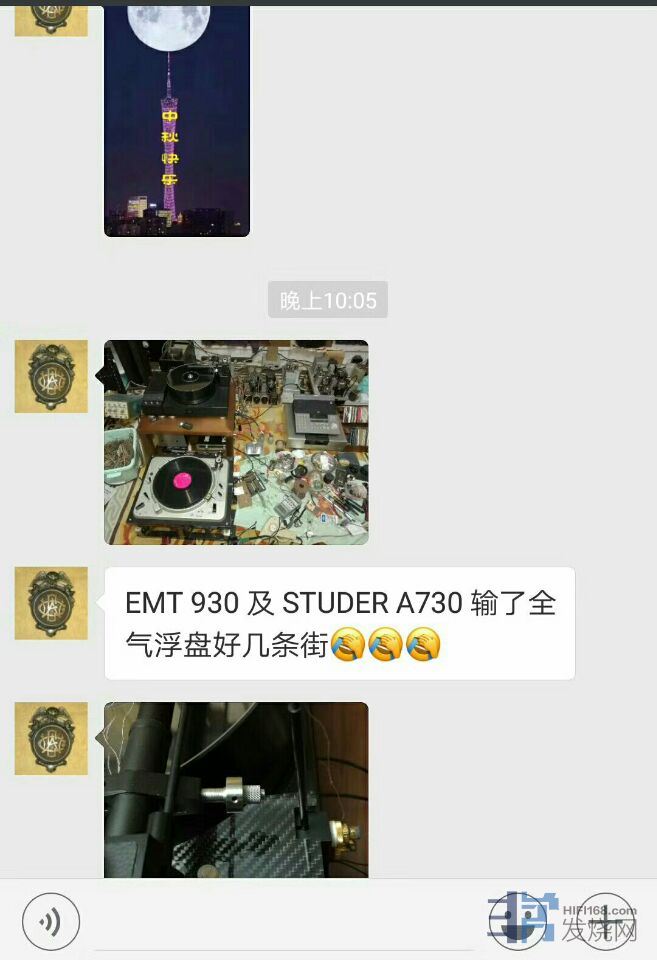Open sender's avatar beside the turntable photo
The image size is (657, 960).
click(x=51, y=376)
